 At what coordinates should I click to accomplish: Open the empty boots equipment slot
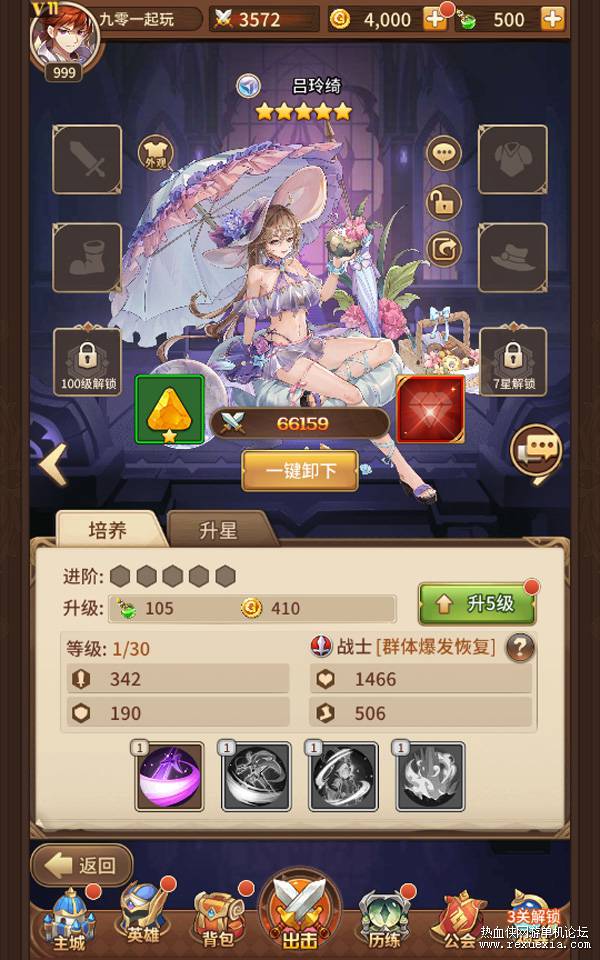[x=87, y=257]
